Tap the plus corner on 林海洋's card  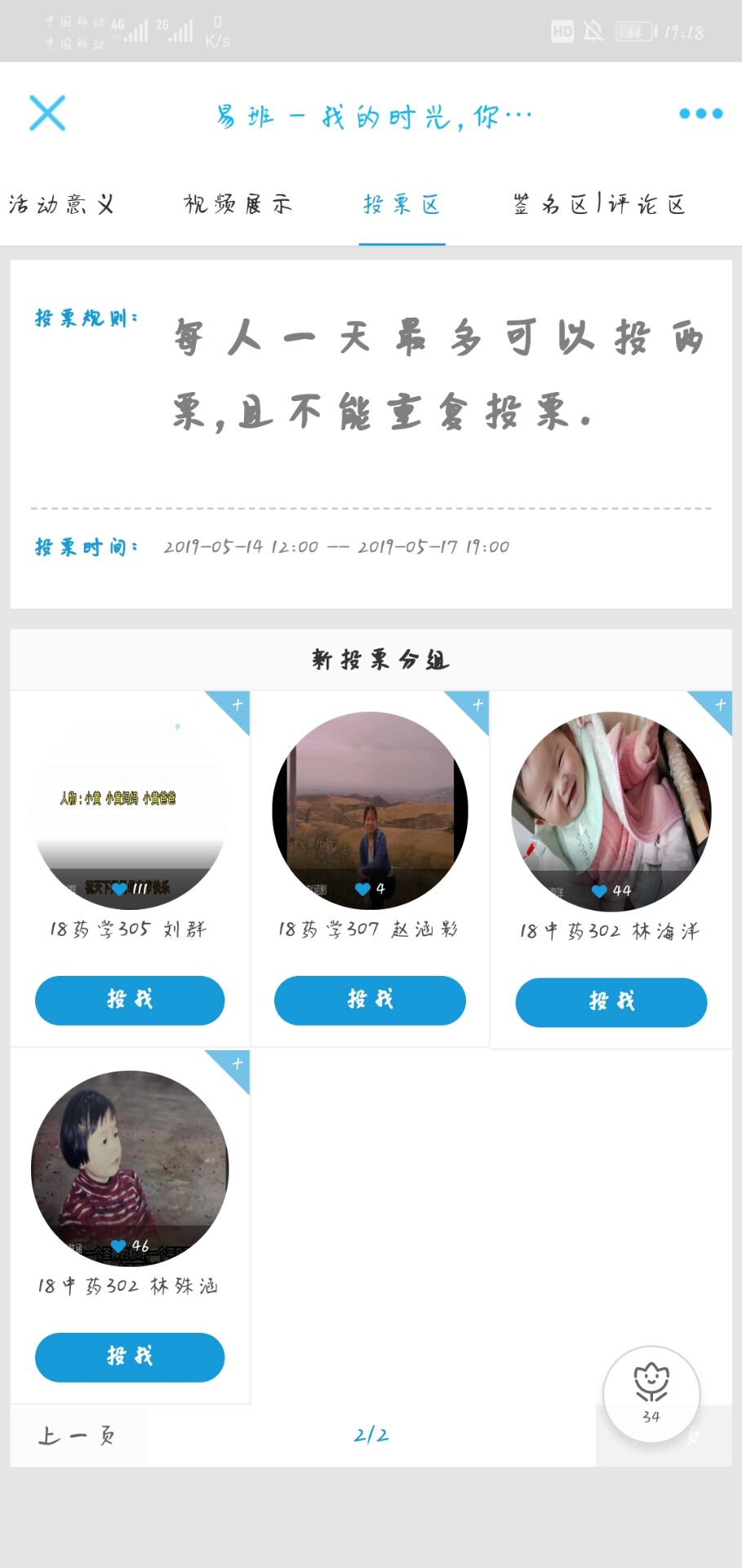[x=719, y=705]
